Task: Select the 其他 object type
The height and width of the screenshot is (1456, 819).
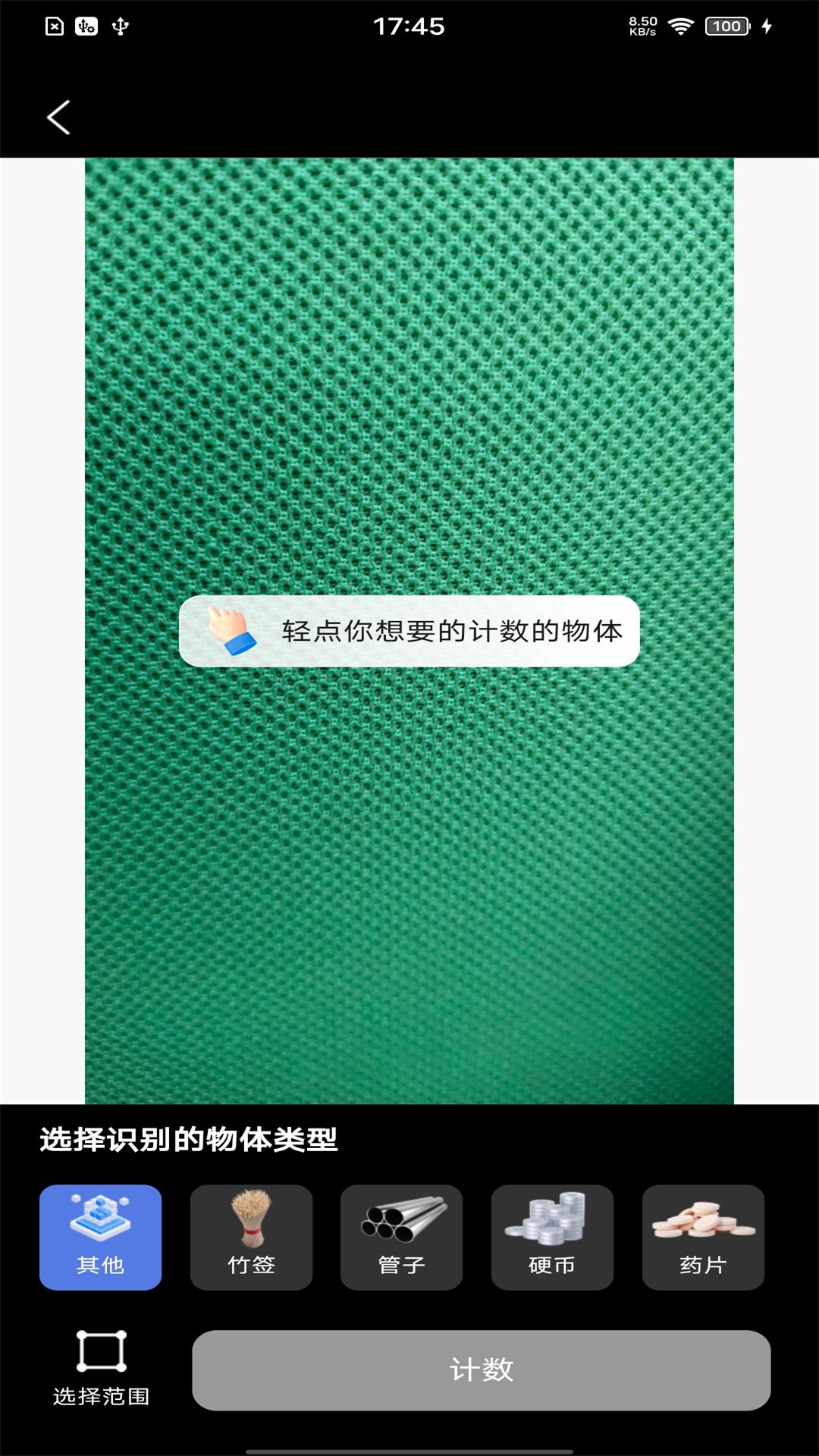Action: 100,1237
